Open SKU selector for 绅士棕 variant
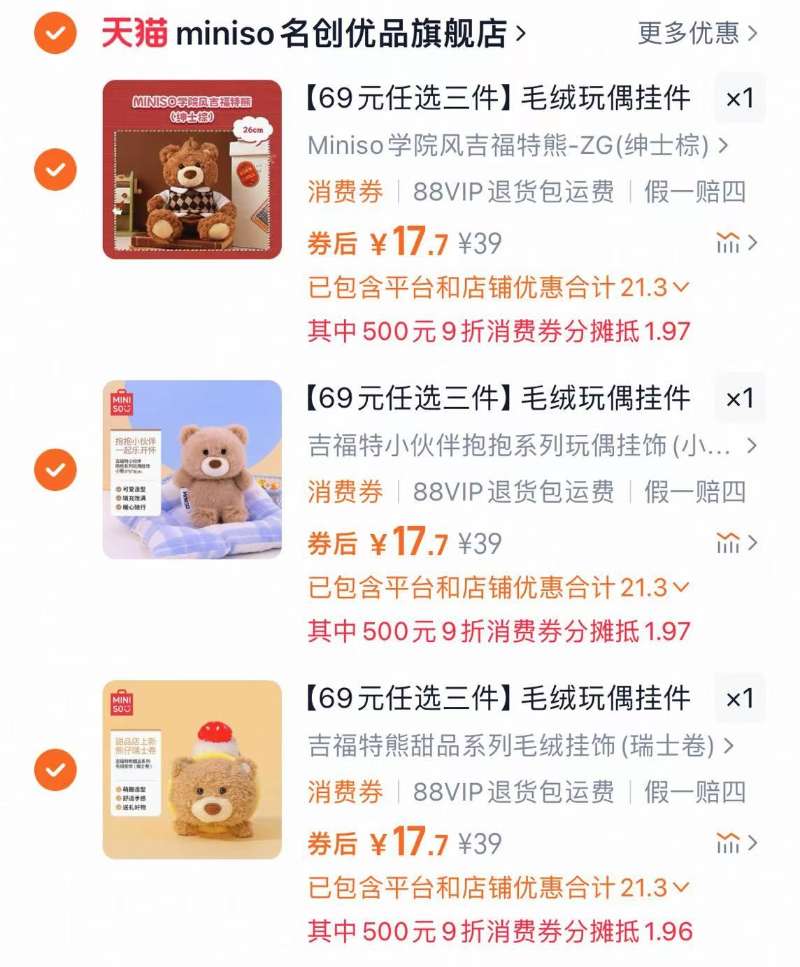 pyautogui.click(x=515, y=146)
